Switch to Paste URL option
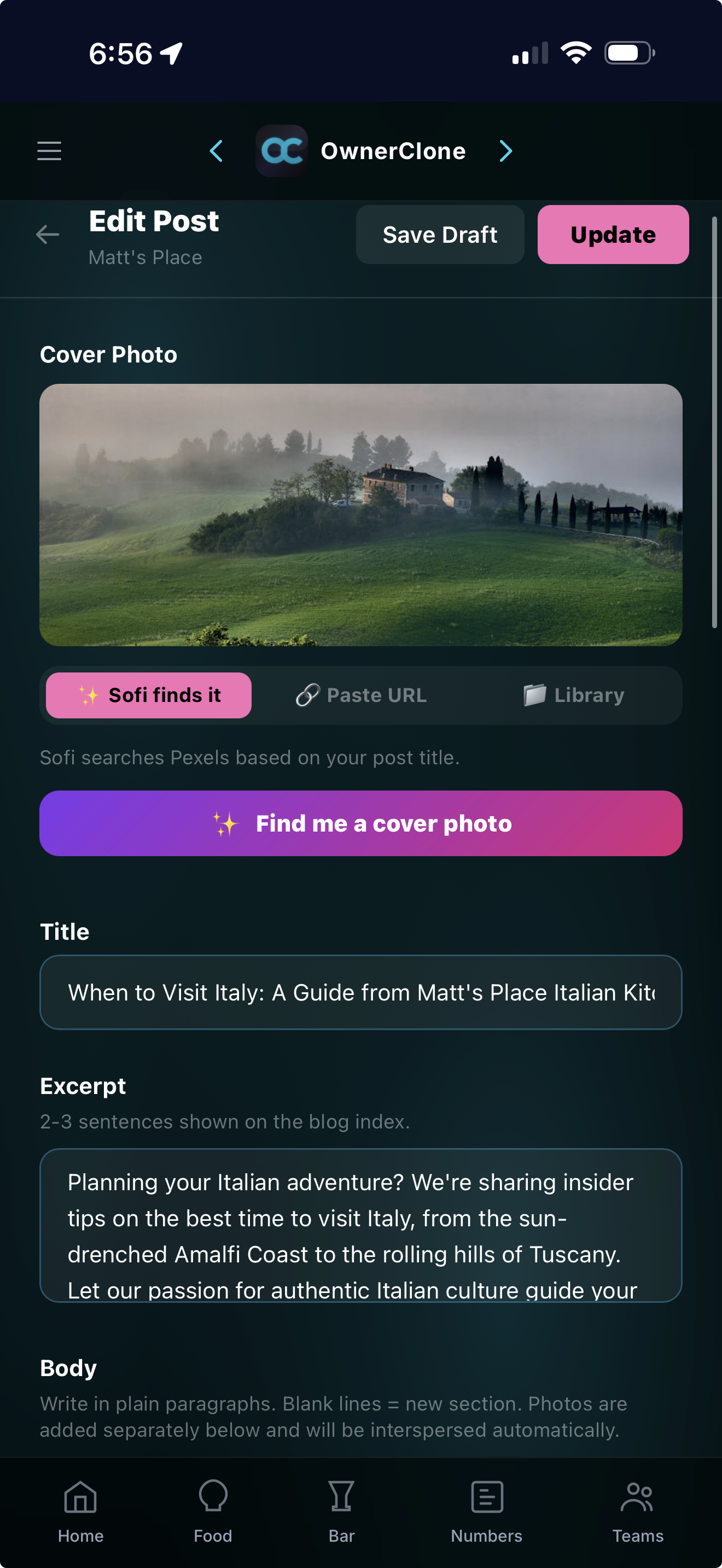 pos(361,695)
